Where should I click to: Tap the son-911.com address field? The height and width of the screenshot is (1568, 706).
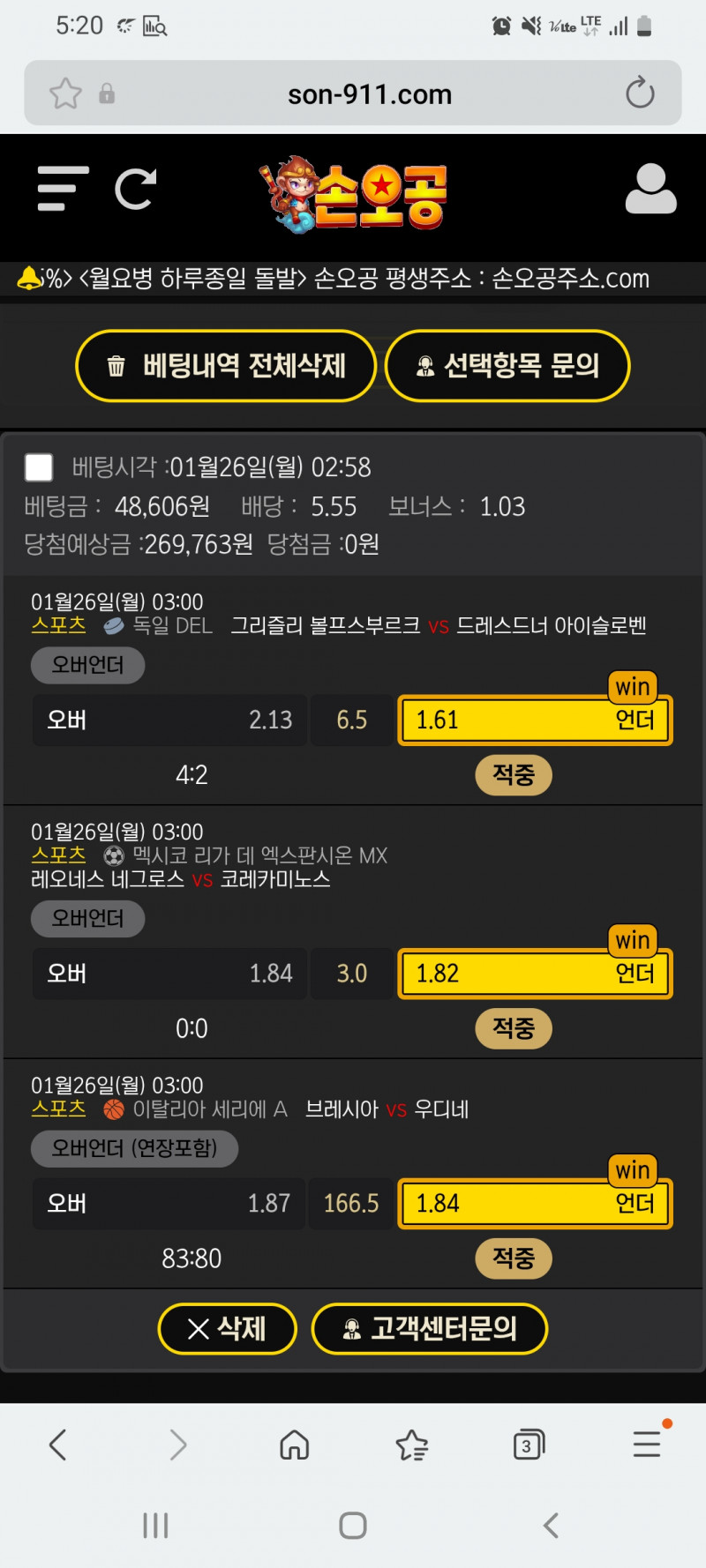click(x=369, y=93)
